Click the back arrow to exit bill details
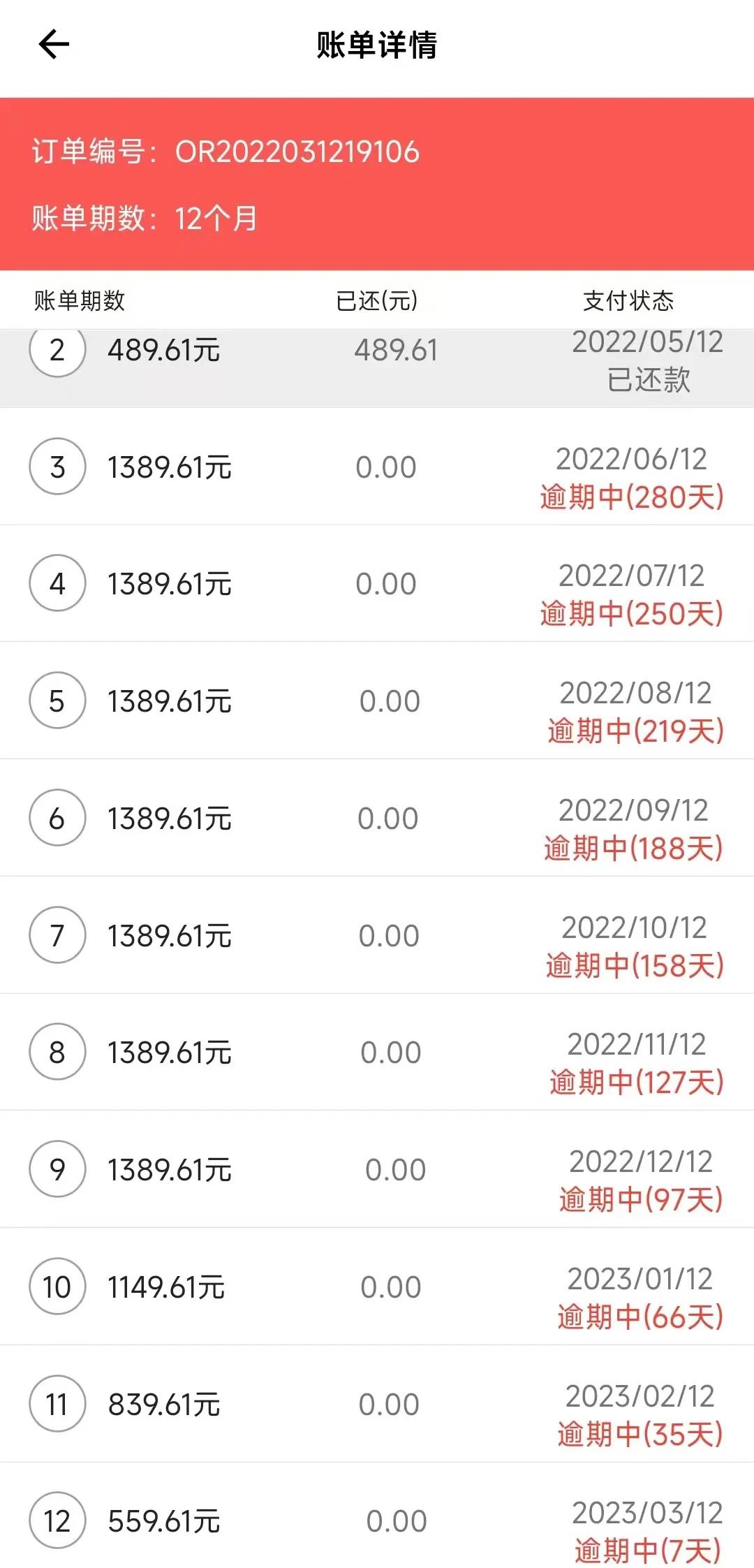Screen dimensions: 754x1568 (52, 46)
